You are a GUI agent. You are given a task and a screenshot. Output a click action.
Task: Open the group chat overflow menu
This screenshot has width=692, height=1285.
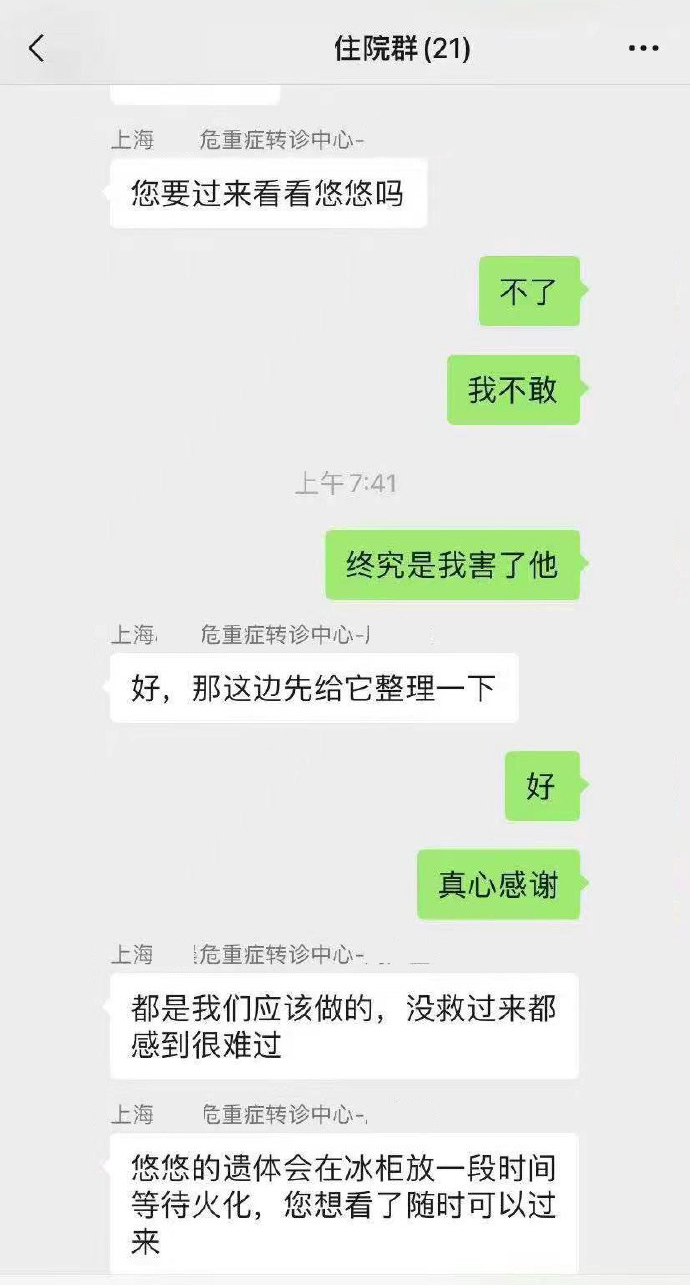click(x=643, y=48)
